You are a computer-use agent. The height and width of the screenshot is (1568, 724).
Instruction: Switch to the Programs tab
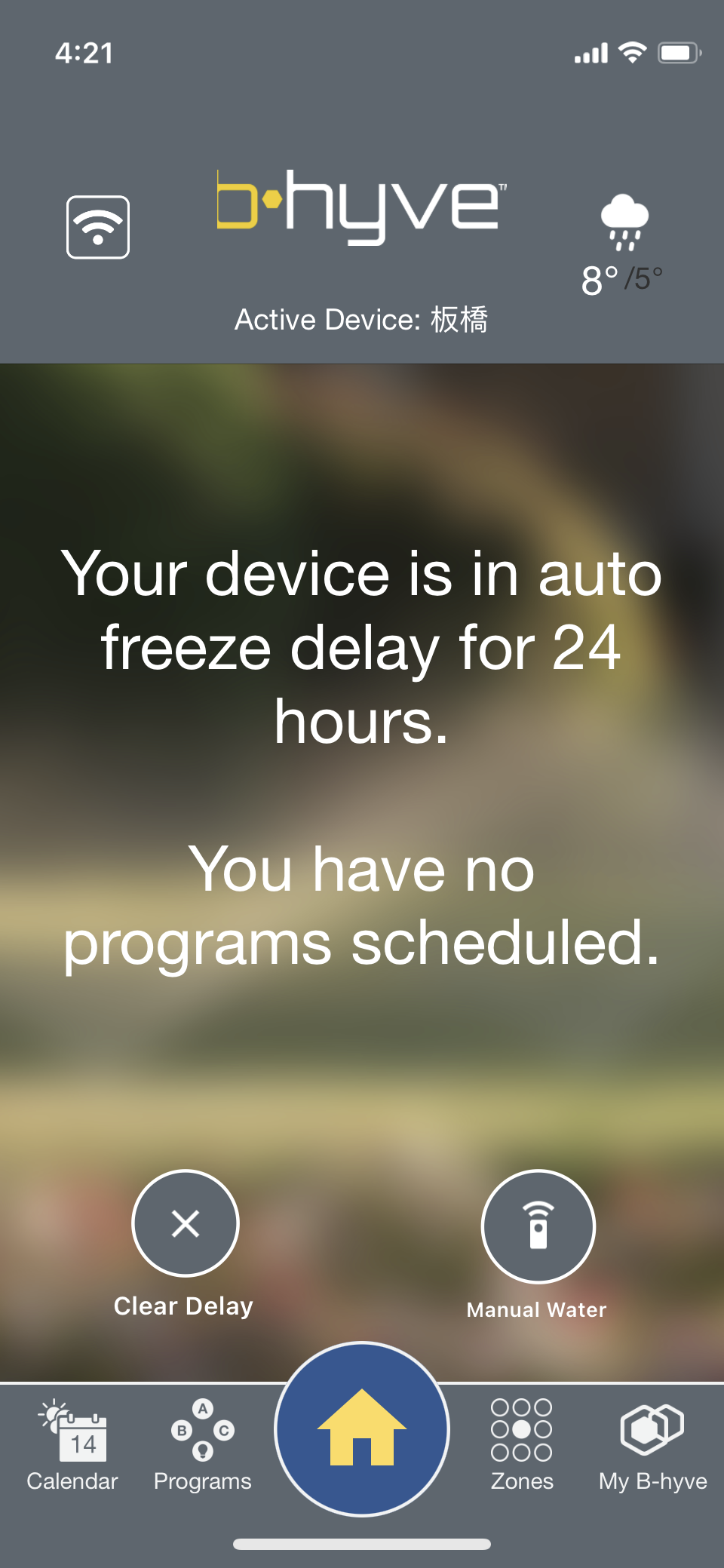[202, 1446]
